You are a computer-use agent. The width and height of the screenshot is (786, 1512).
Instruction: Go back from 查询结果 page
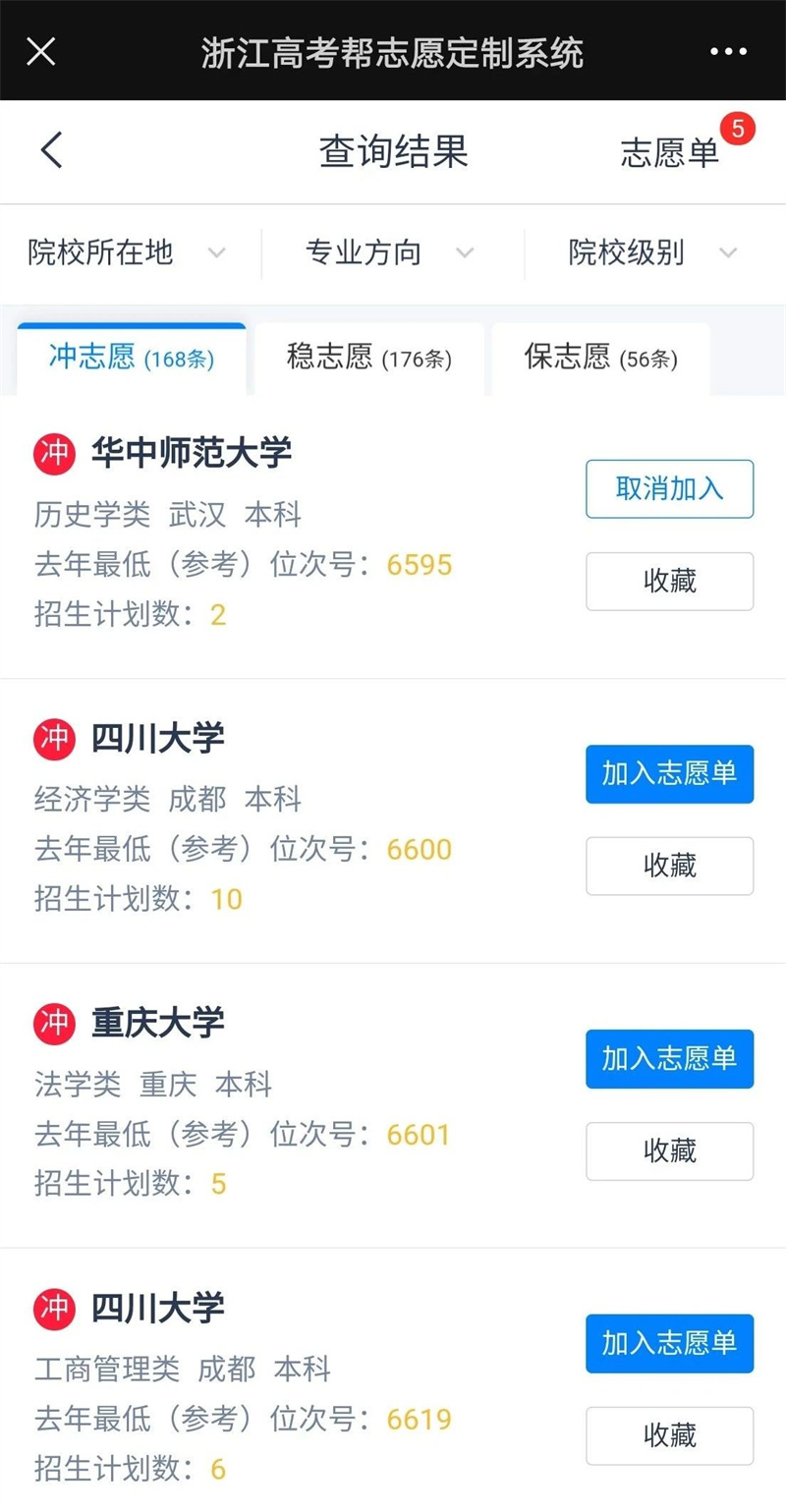point(51,151)
